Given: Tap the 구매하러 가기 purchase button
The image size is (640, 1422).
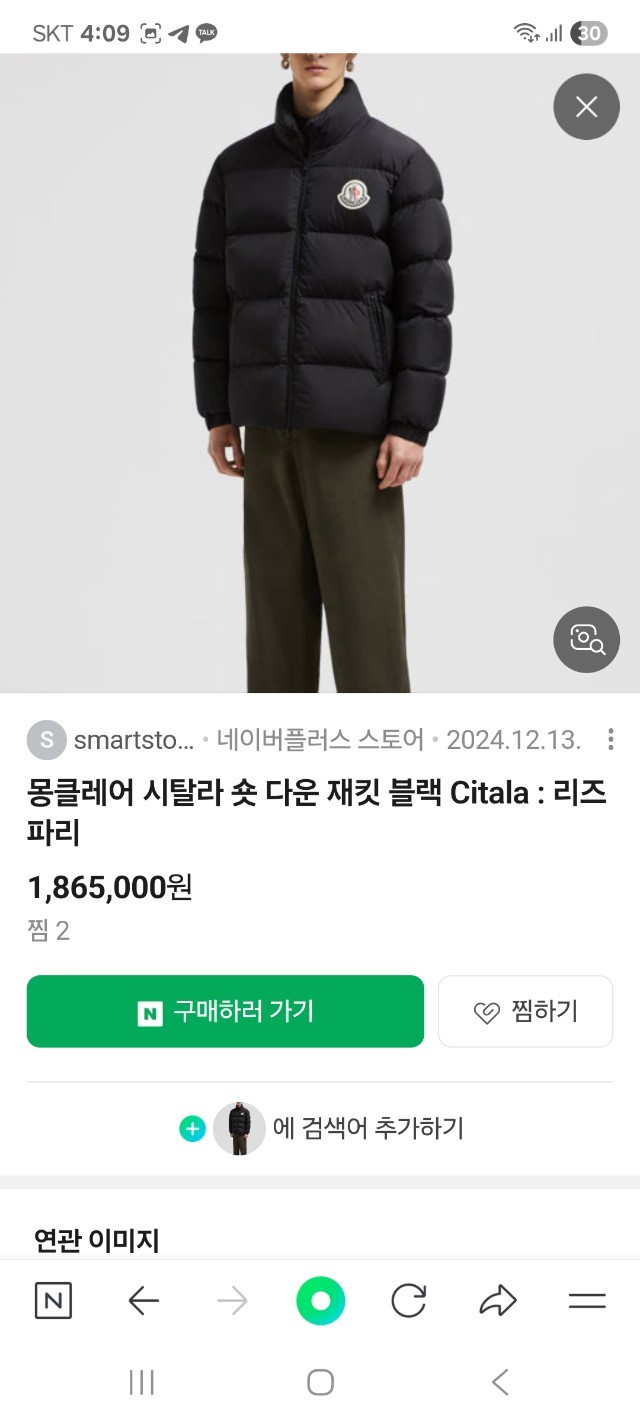Looking at the screenshot, I should point(225,1011).
